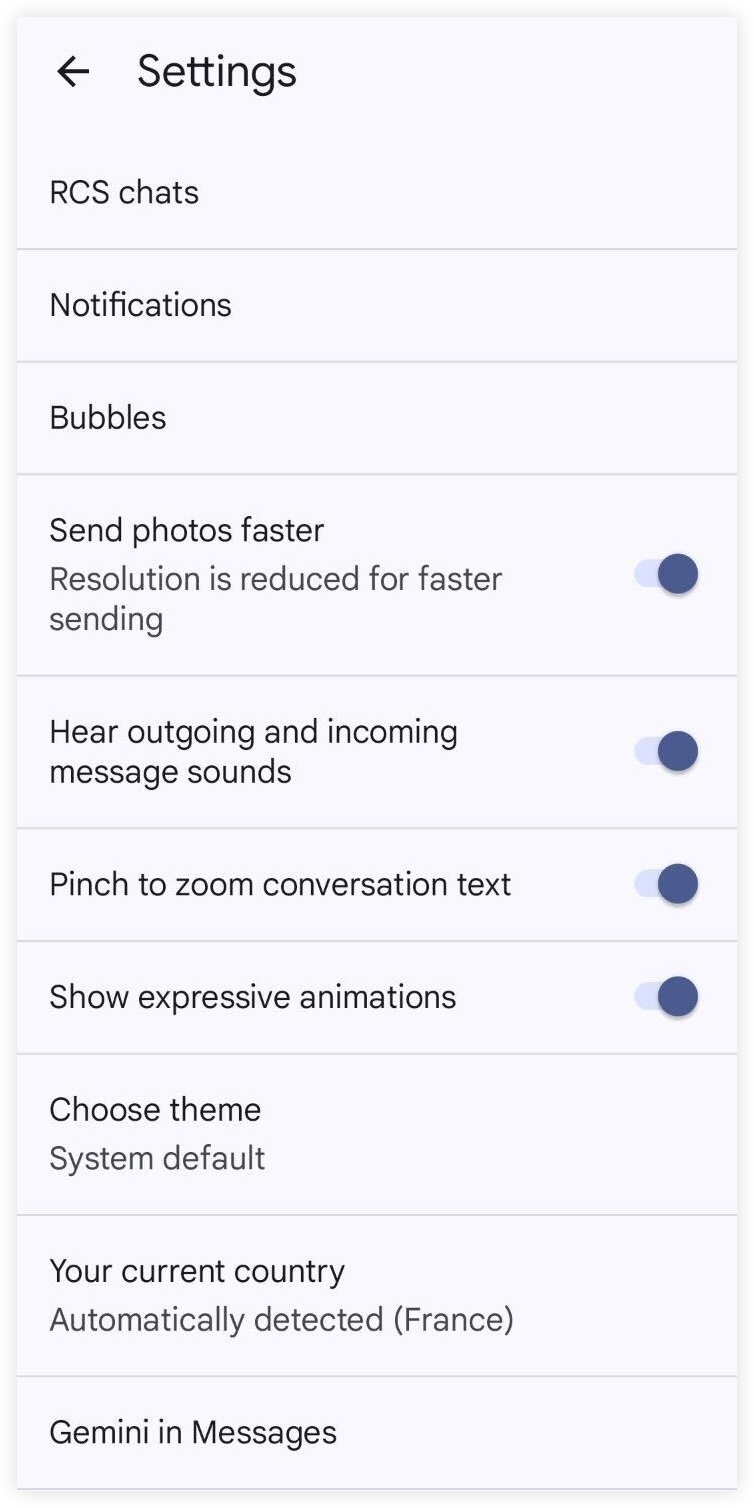Switch off Show expressive animations
The width and height of the screenshot is (754, 1508).
point(666,998)
